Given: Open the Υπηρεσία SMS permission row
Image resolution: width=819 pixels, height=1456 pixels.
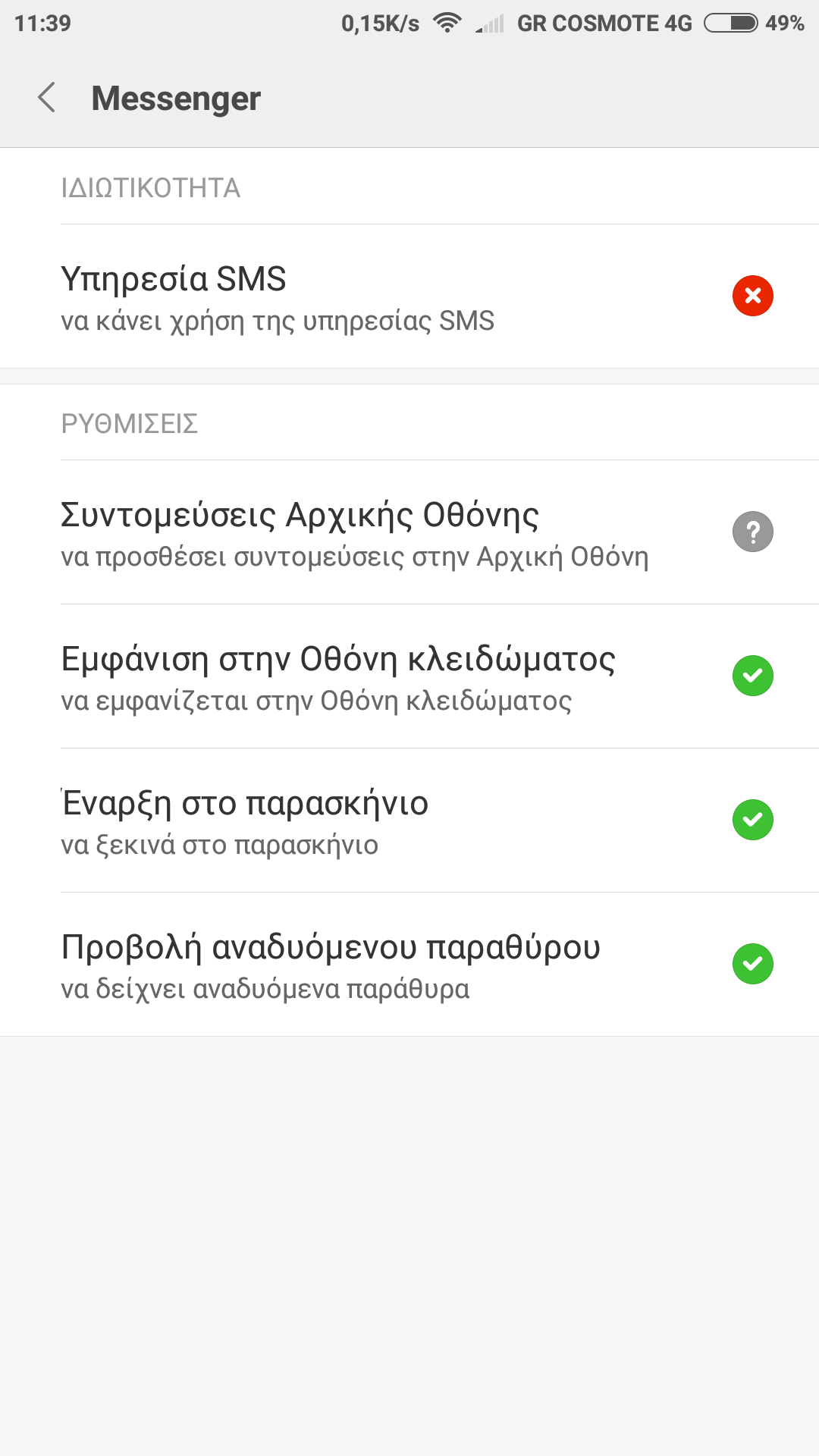Looking at the screenshot, I should (409, 297).
